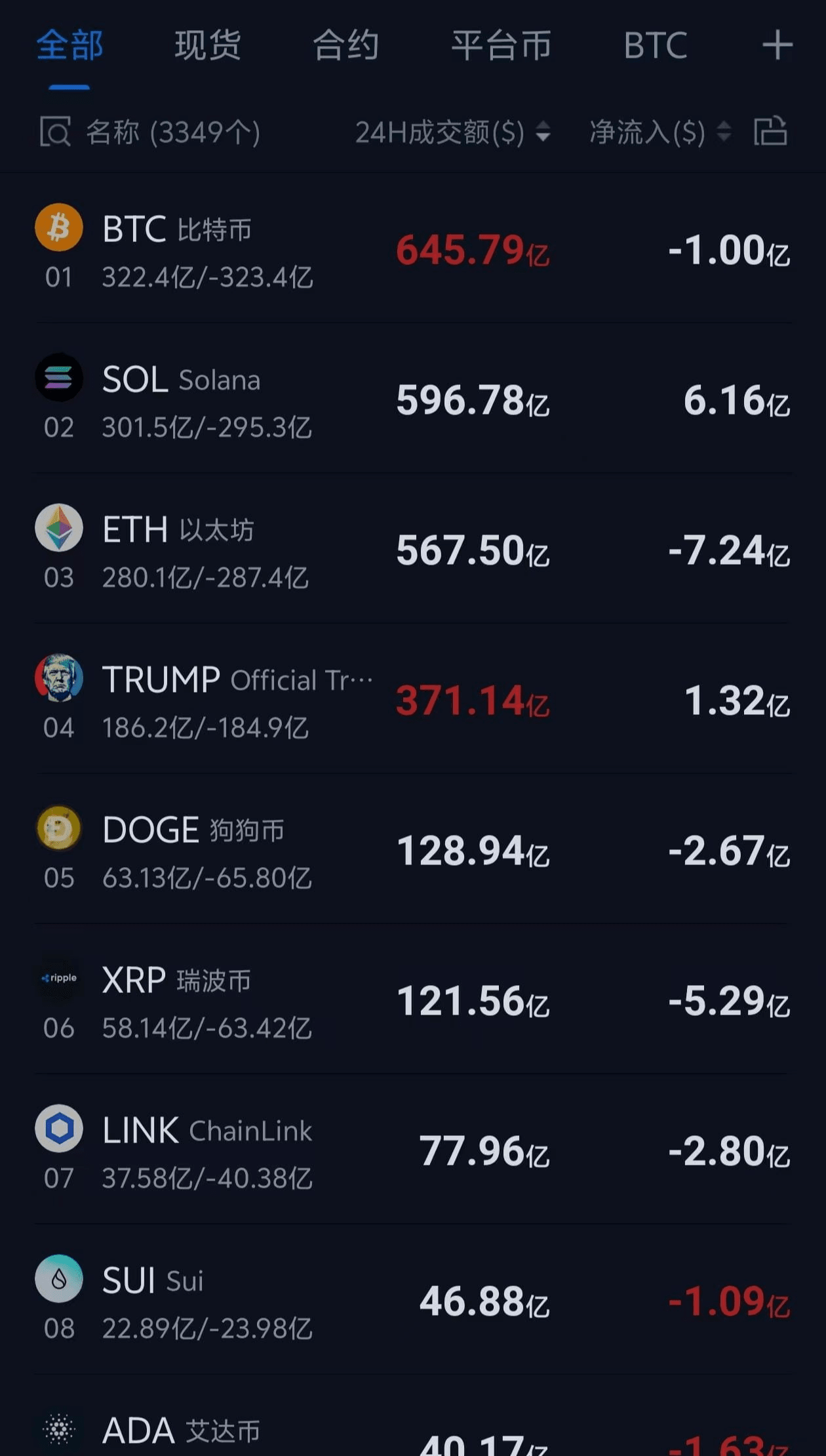Open the ETH 以太坊 row
Viewport: 826px width, 1456px height.
click(x=413, y=548)
